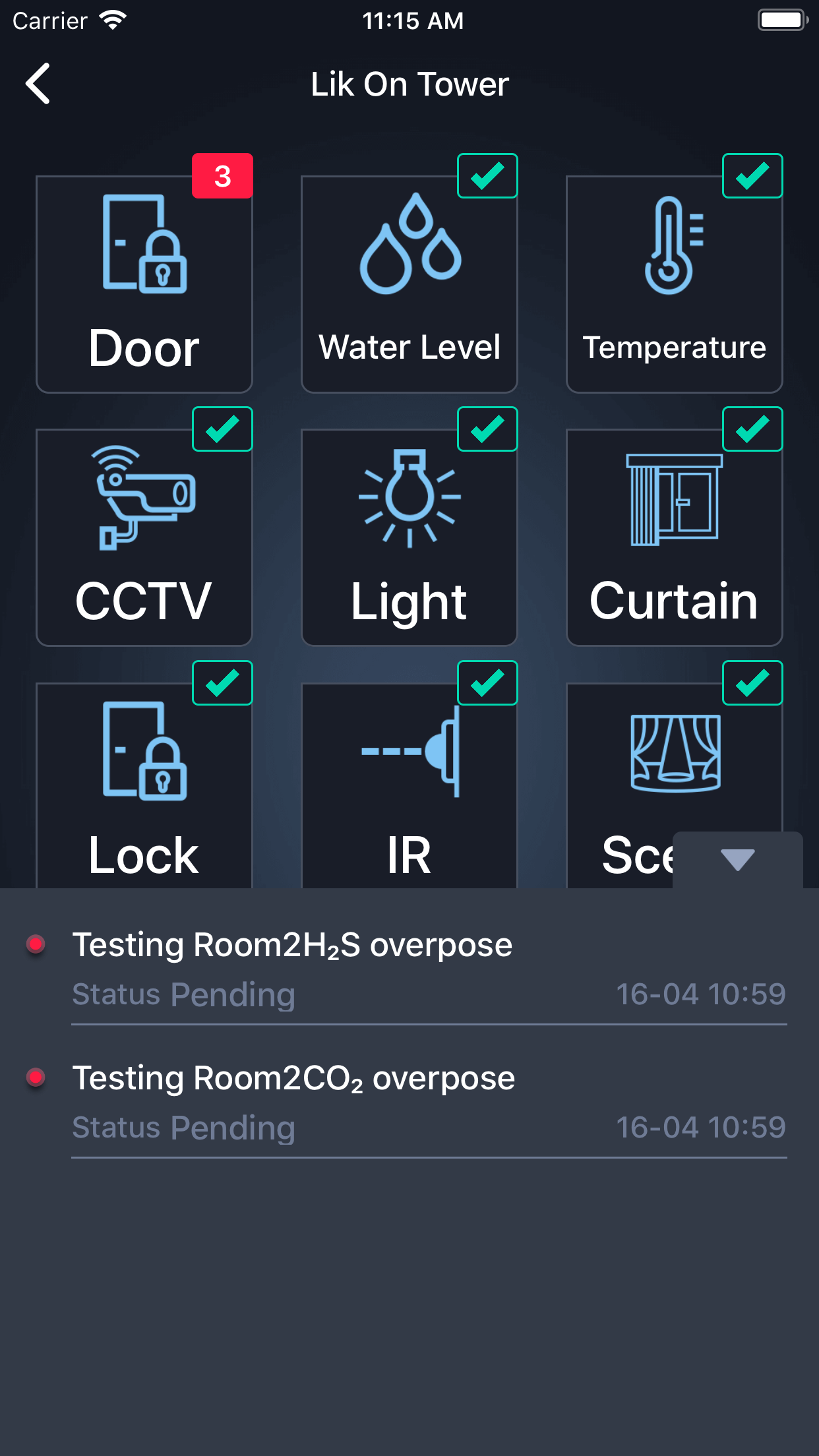
Task: Tap the red badge on the Door tile
Action: (x=222, y=175)
